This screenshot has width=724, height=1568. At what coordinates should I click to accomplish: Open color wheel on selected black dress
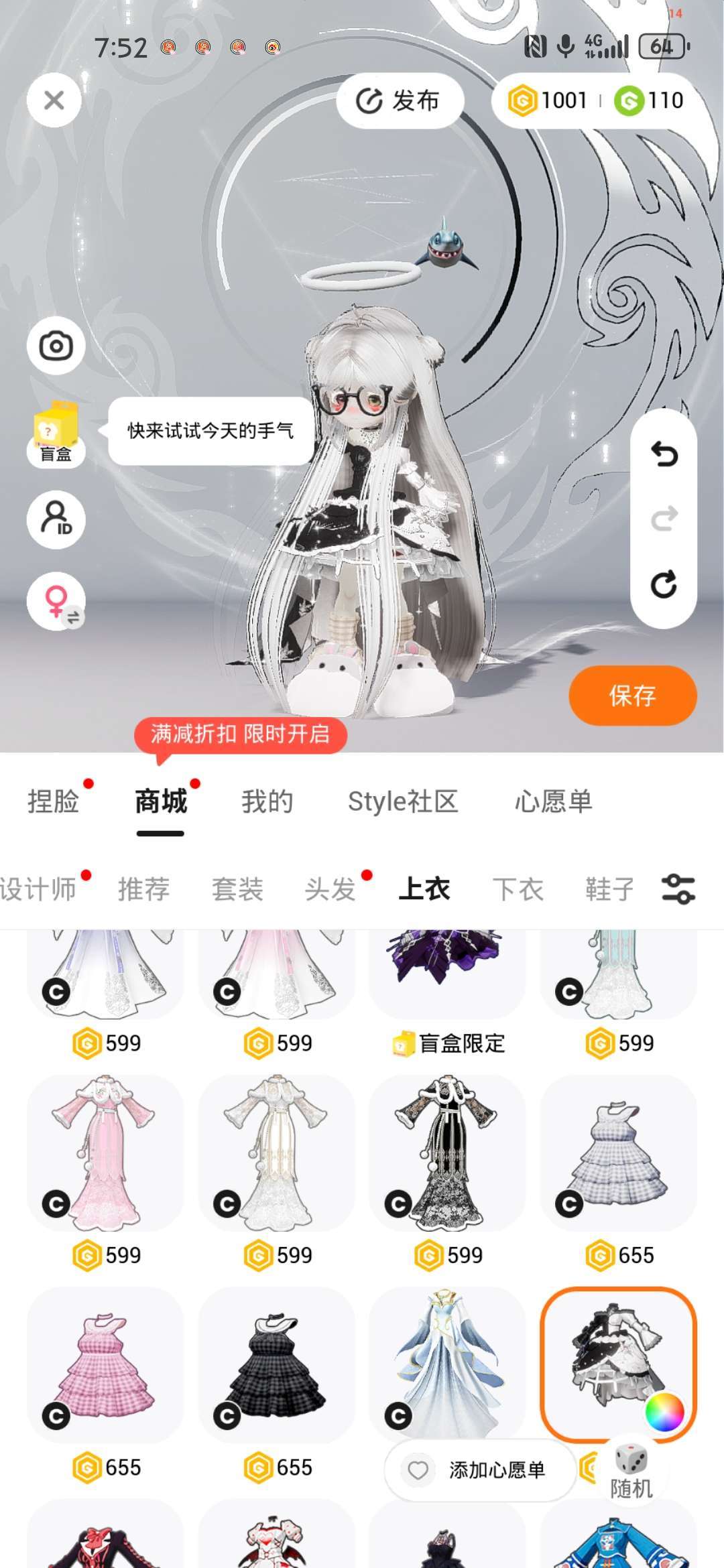click(x=664, y=1411)
